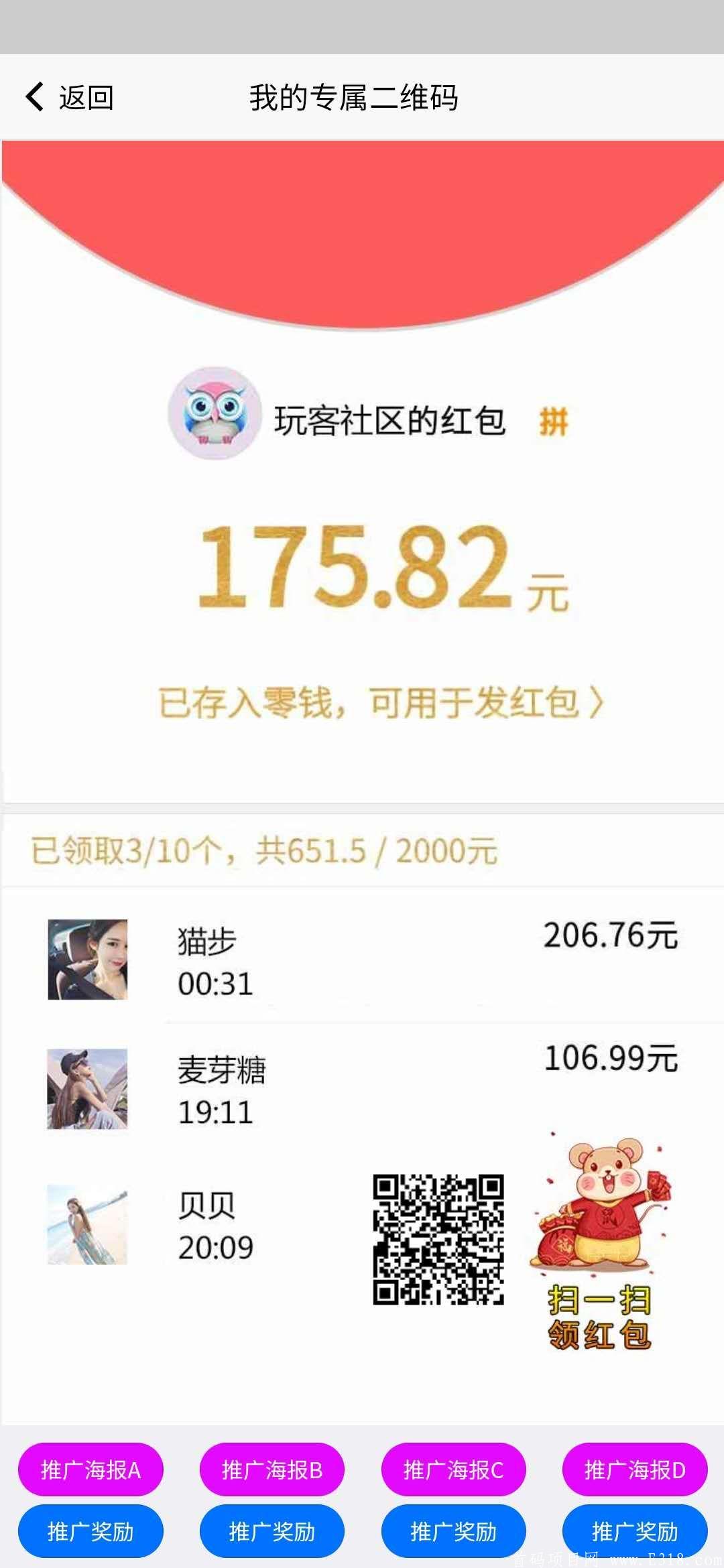Screen dimensions: 724x1568
Task: Click the first 推广奖励 button
Action: [x=90, y=1531]
